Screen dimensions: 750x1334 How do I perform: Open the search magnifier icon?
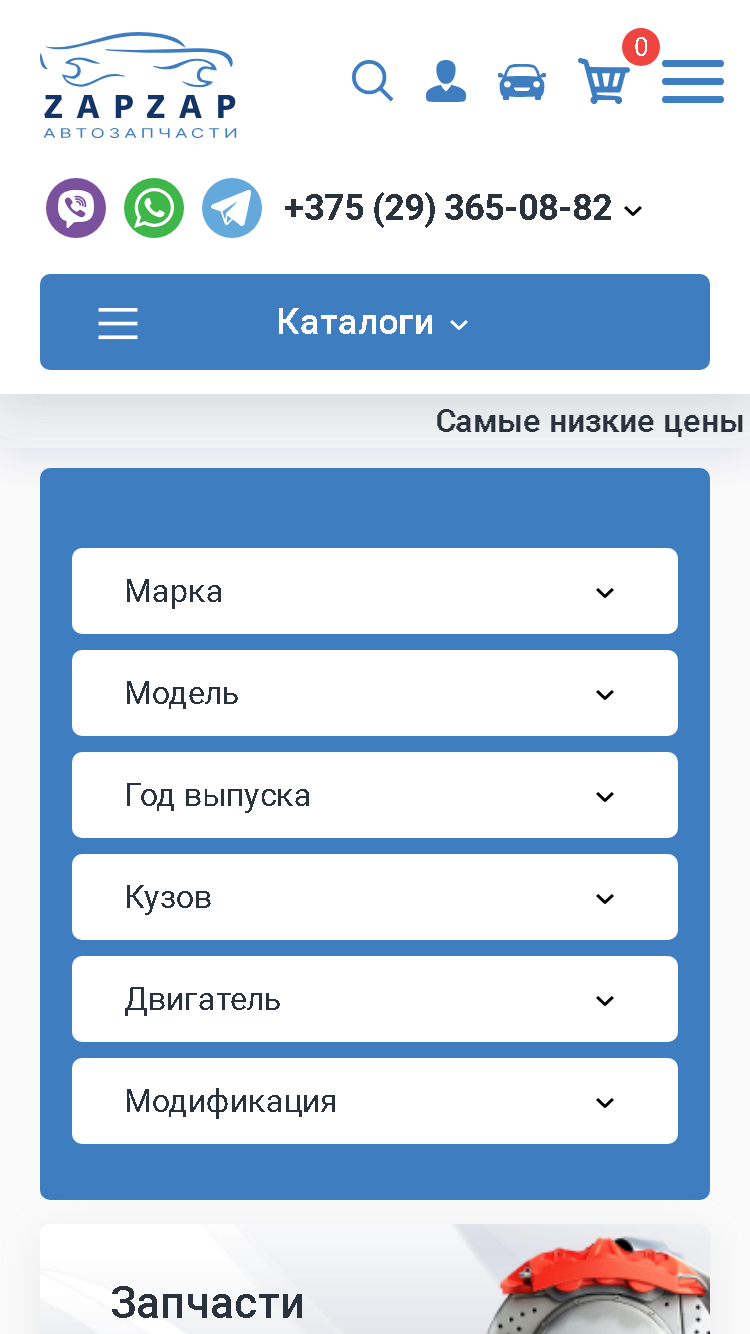372,81
